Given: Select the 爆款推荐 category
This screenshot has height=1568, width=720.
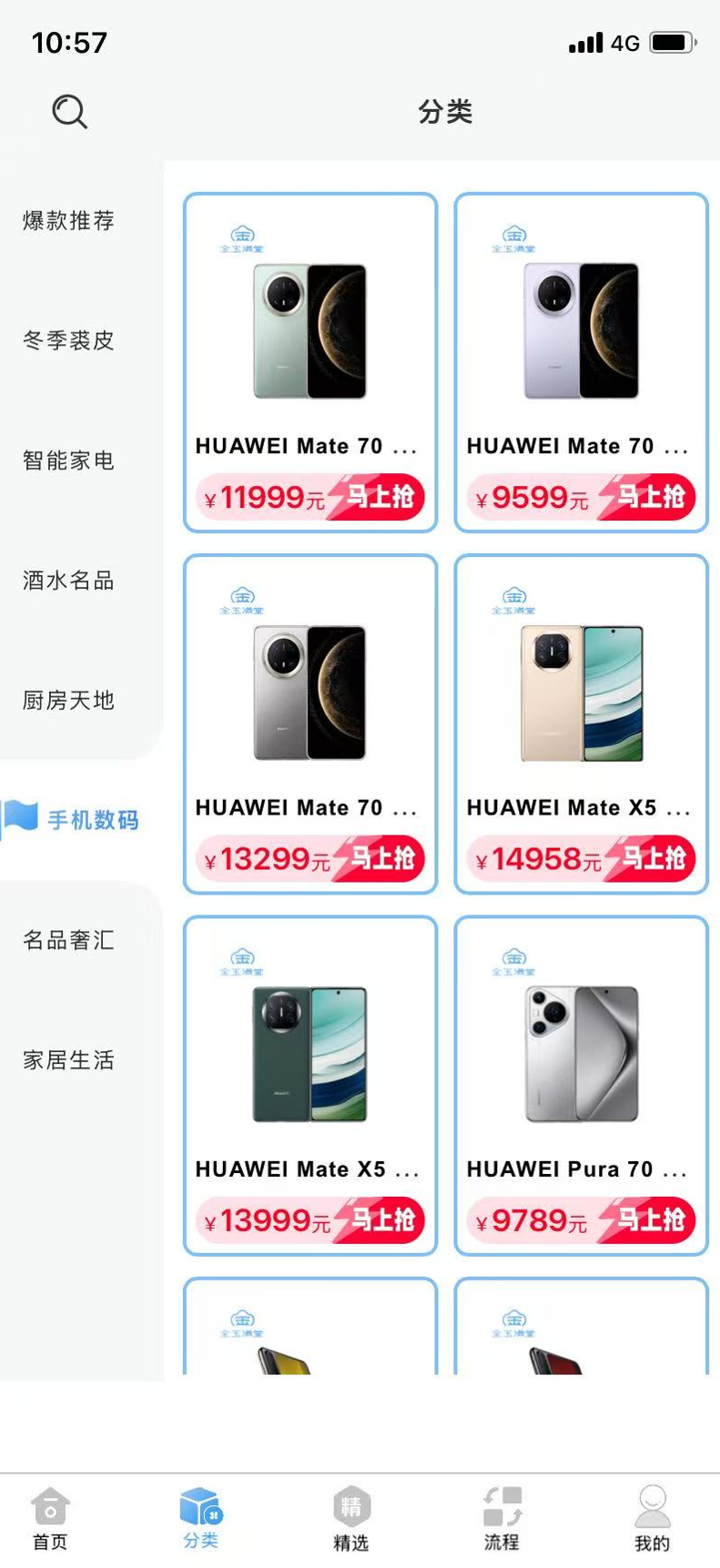Looking at the screenshot, I should (x=68, y=221).
